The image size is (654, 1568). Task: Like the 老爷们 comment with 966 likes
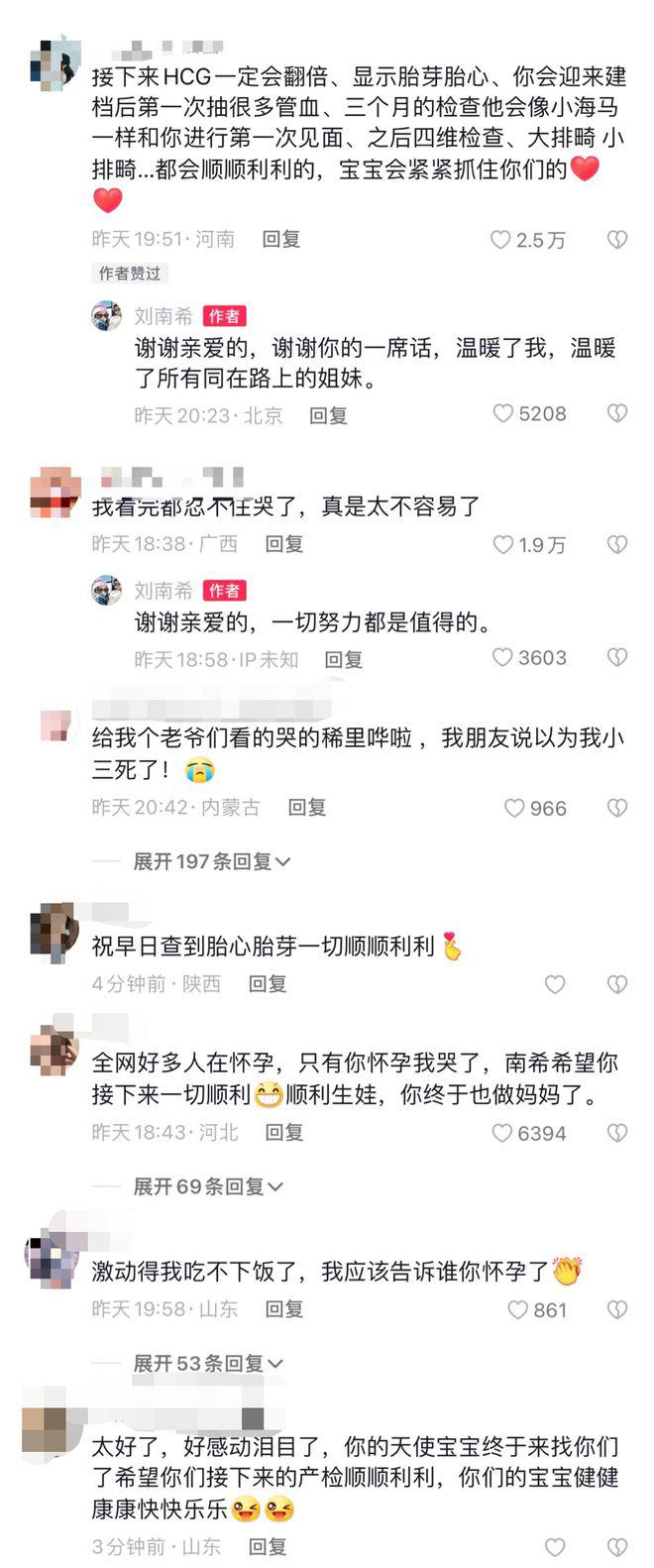pyautogui.click(x=514, y=809)
